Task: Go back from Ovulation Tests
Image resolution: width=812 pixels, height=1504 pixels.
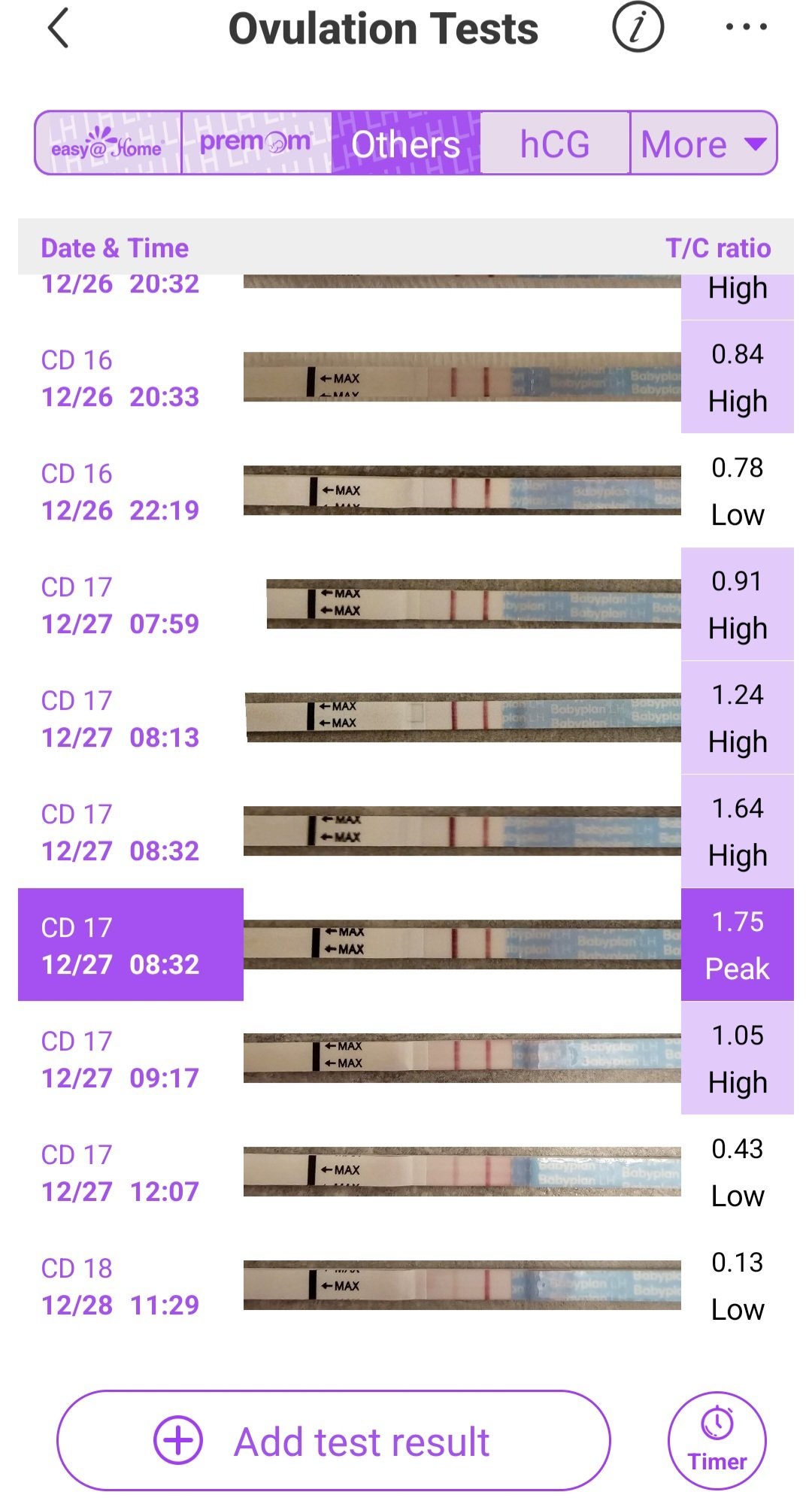Action: pyautogui.click(x=59, y=29)
